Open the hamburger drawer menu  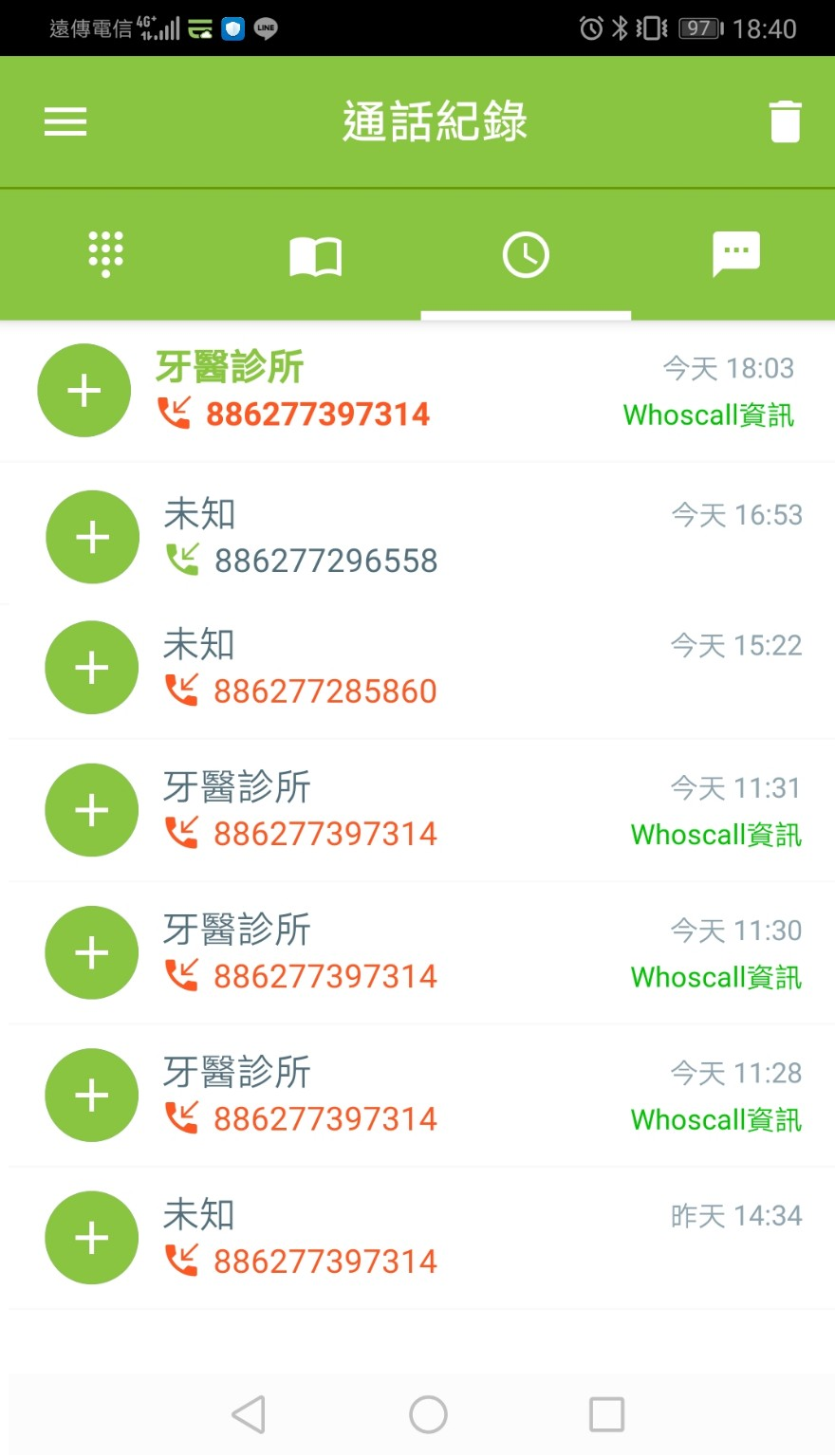click(65, 121)
